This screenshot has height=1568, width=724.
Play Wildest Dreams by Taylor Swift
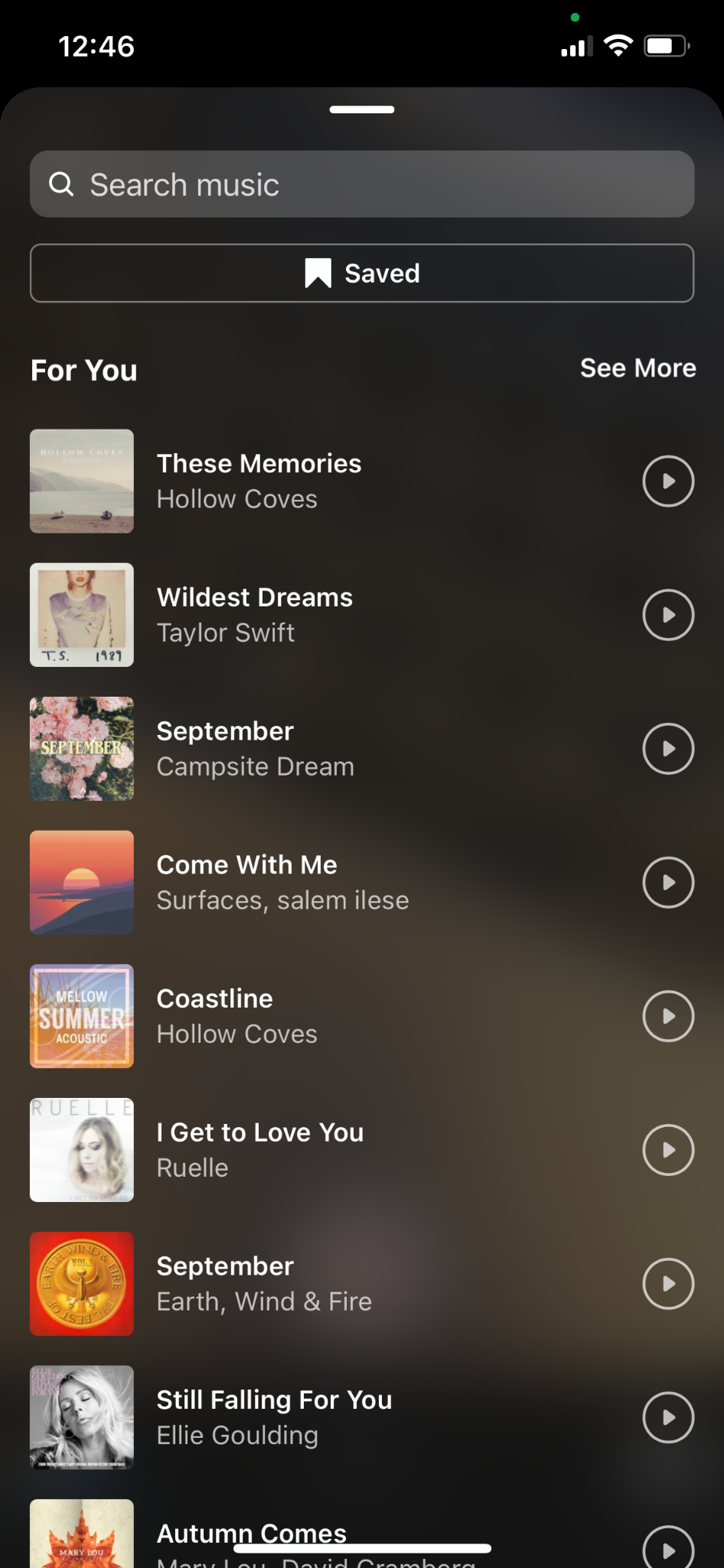[x=667, y=615]
